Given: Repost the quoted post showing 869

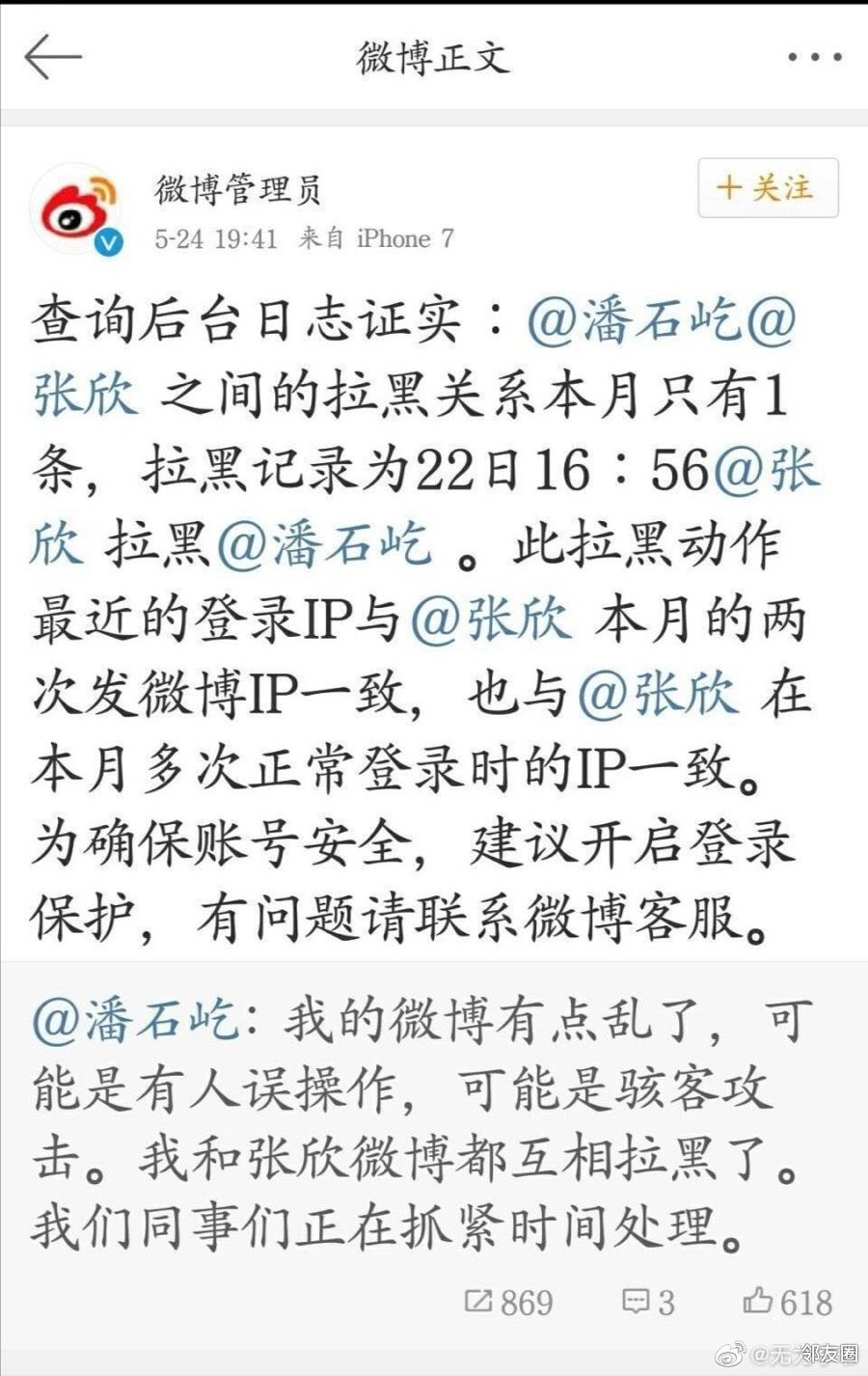Looking at the screenshot, I should 508,1302.
